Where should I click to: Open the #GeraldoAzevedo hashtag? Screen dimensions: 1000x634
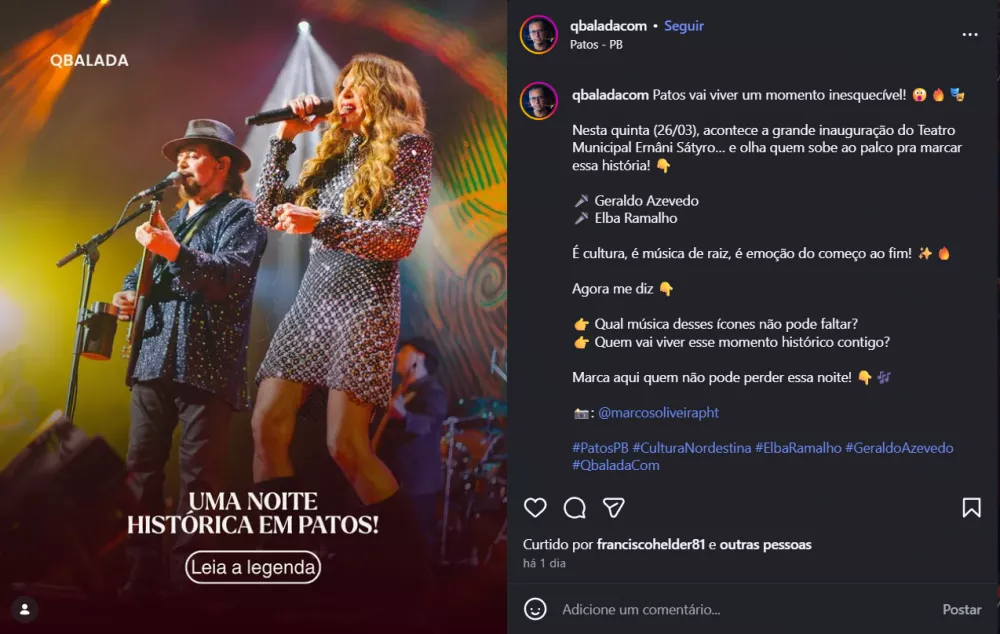click(x=899, y=448)
